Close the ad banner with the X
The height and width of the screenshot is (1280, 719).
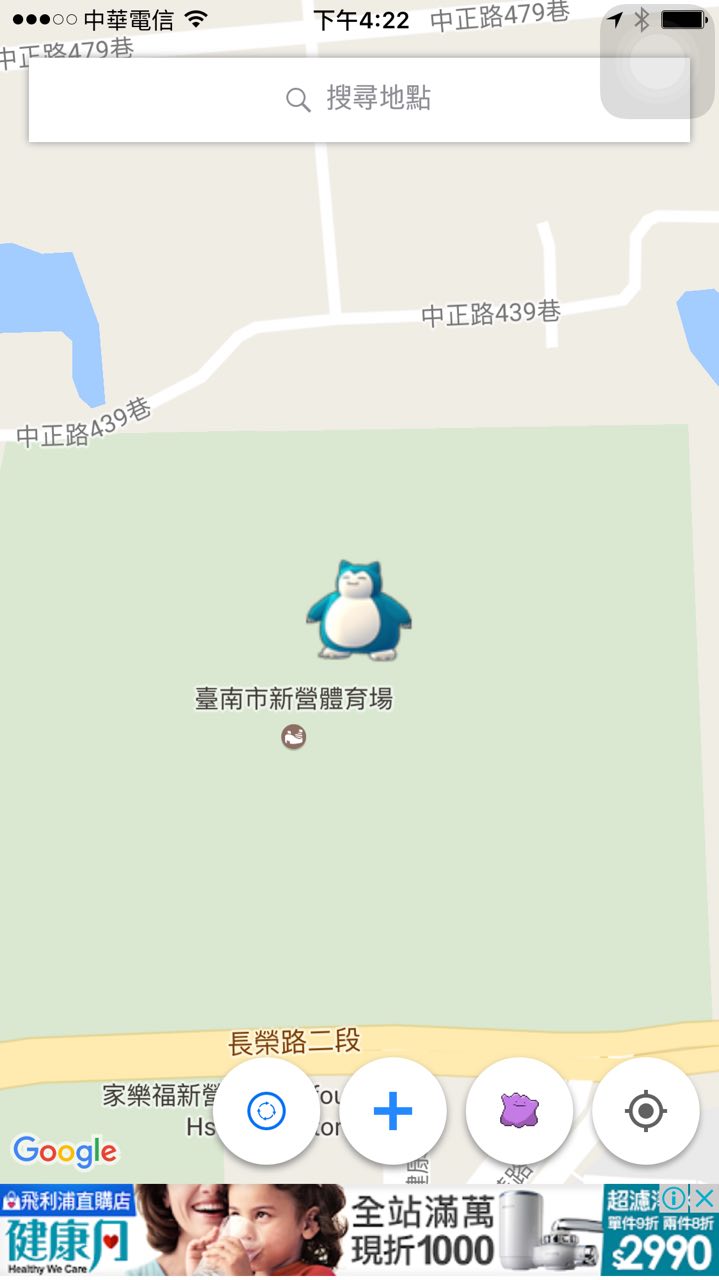[705, 1197]
